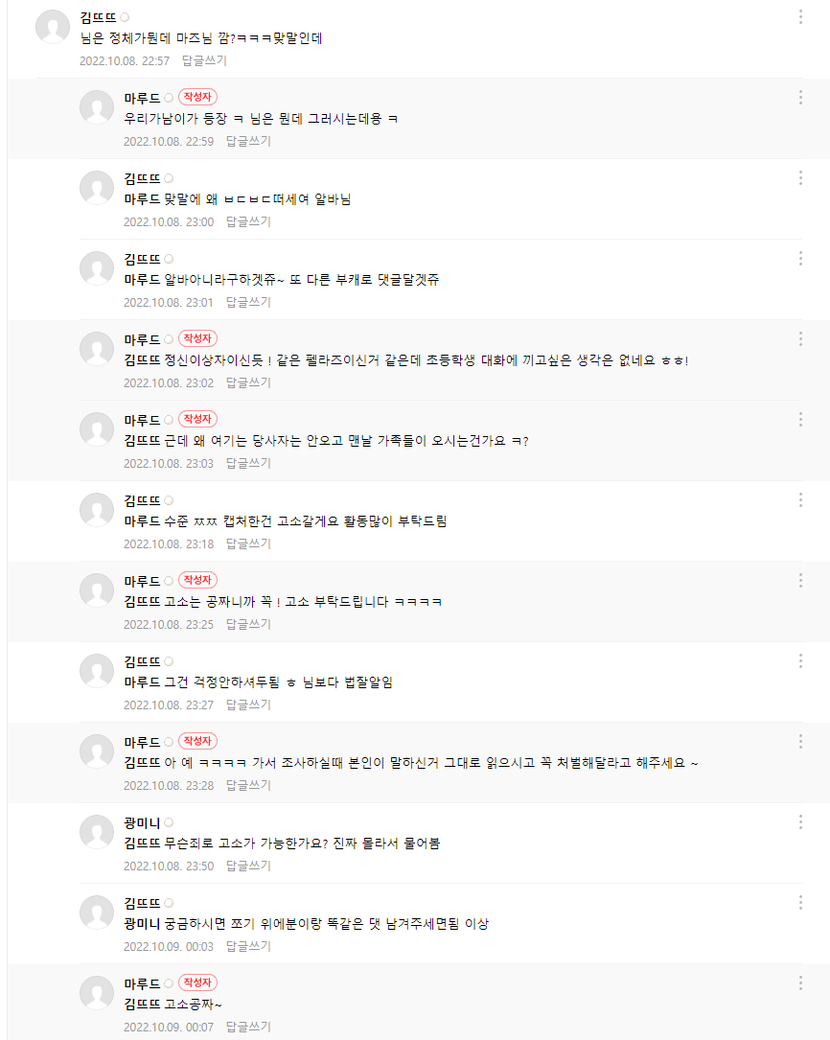830x1040 pixels.
Task: Open the overflow menu on the 22:57 comment
Action: (x=800, y=17)
